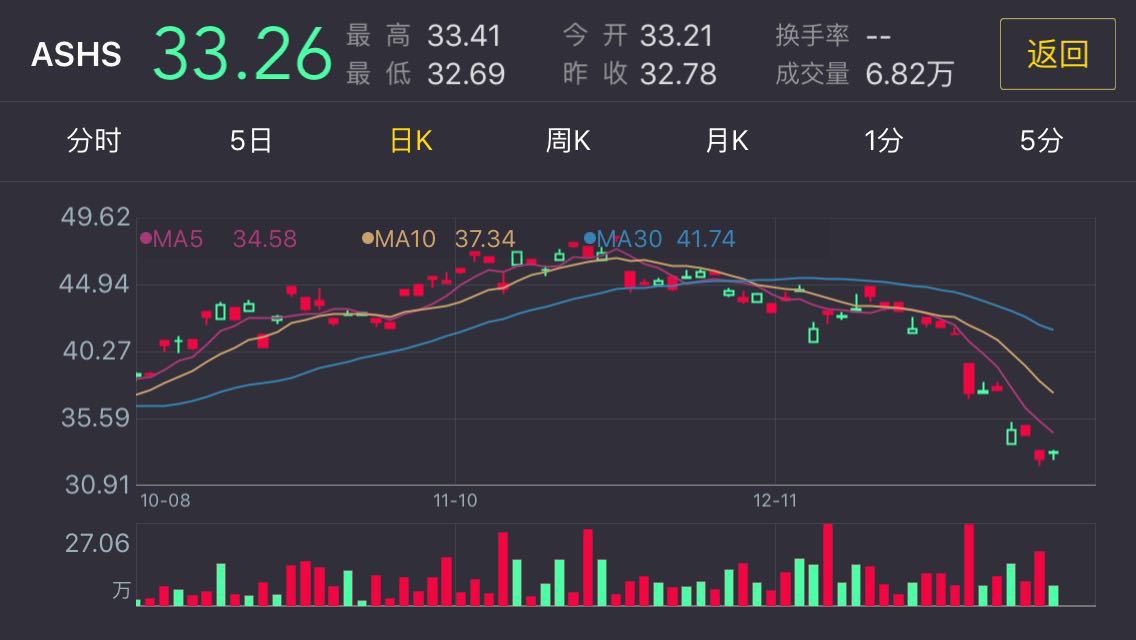This screenshot has width=1136, height=640.
Task: Switch to the 5分 five-minute chart
Action: pyautogui.click(x=1041, y=141)
